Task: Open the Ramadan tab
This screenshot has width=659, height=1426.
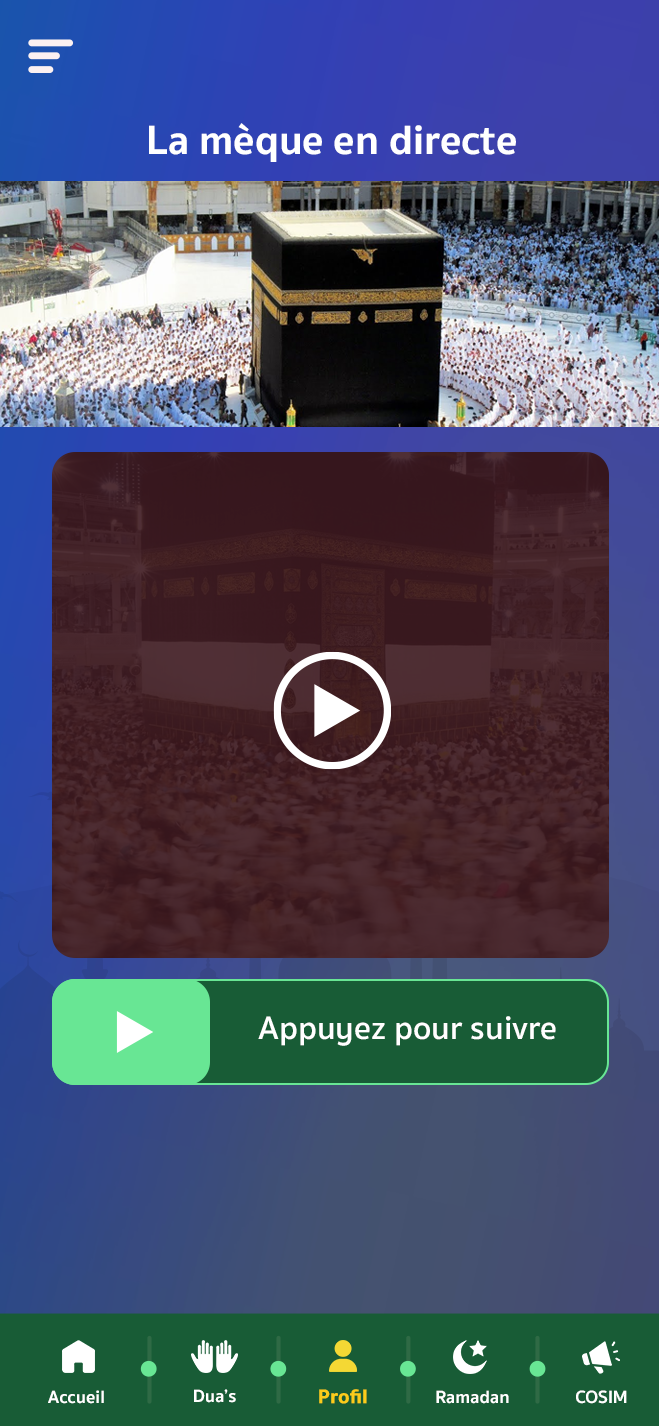Action: coord(471,1371)
